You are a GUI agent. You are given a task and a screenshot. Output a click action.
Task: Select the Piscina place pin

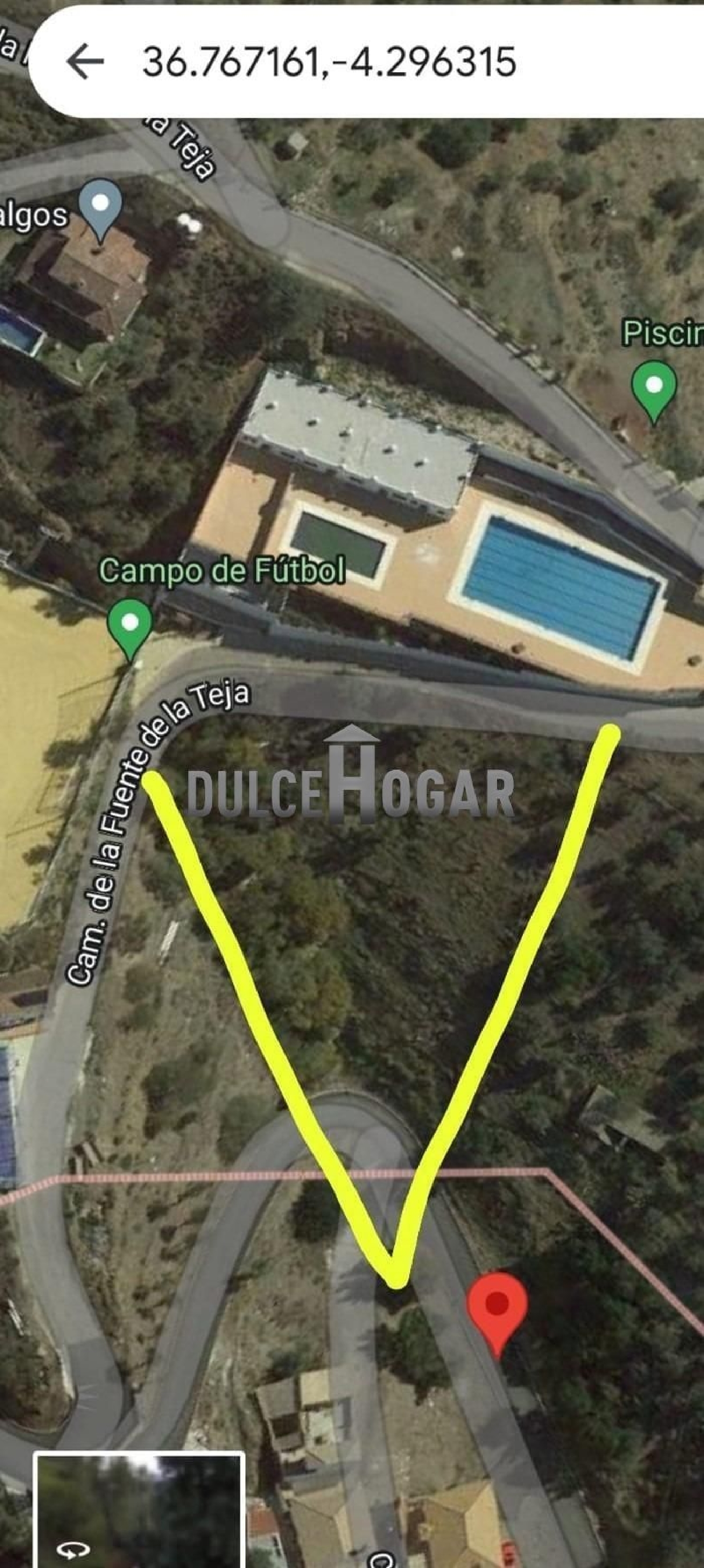point(654,387)
